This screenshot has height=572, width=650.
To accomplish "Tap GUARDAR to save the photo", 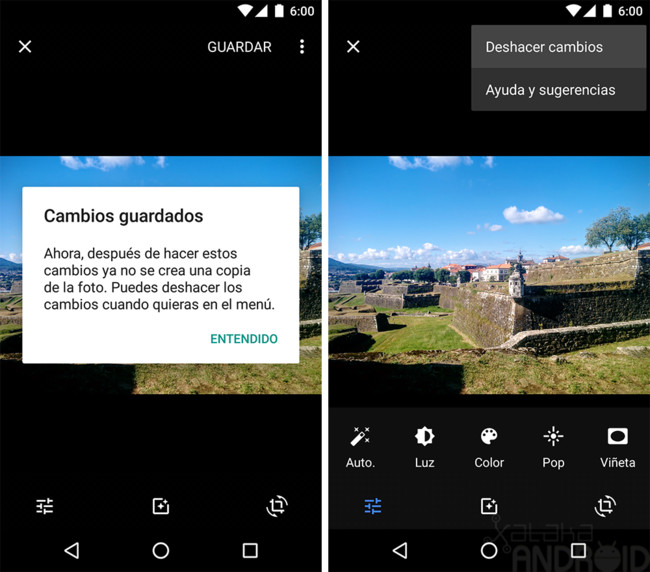I will click(239, 47).
